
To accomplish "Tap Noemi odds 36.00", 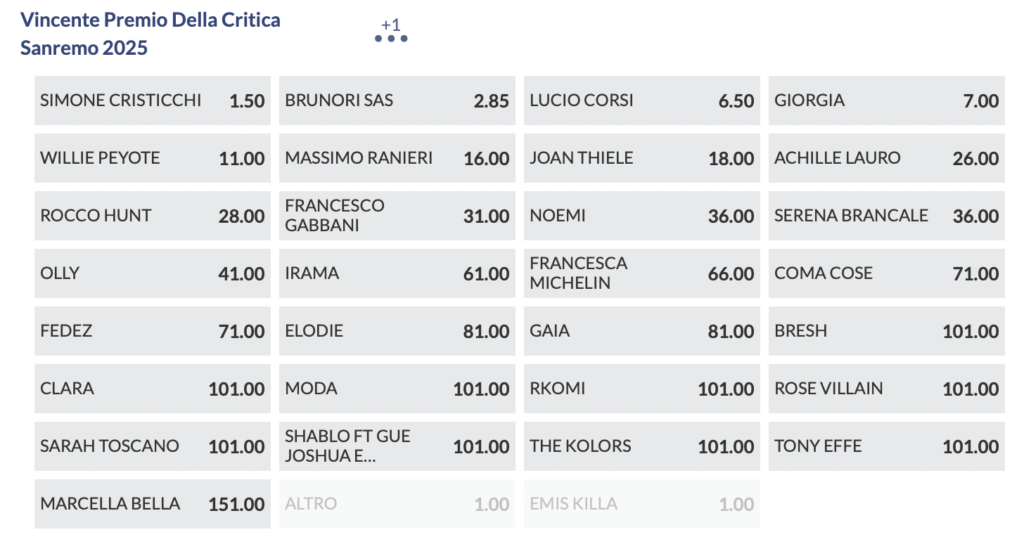I will pos(641,216).
